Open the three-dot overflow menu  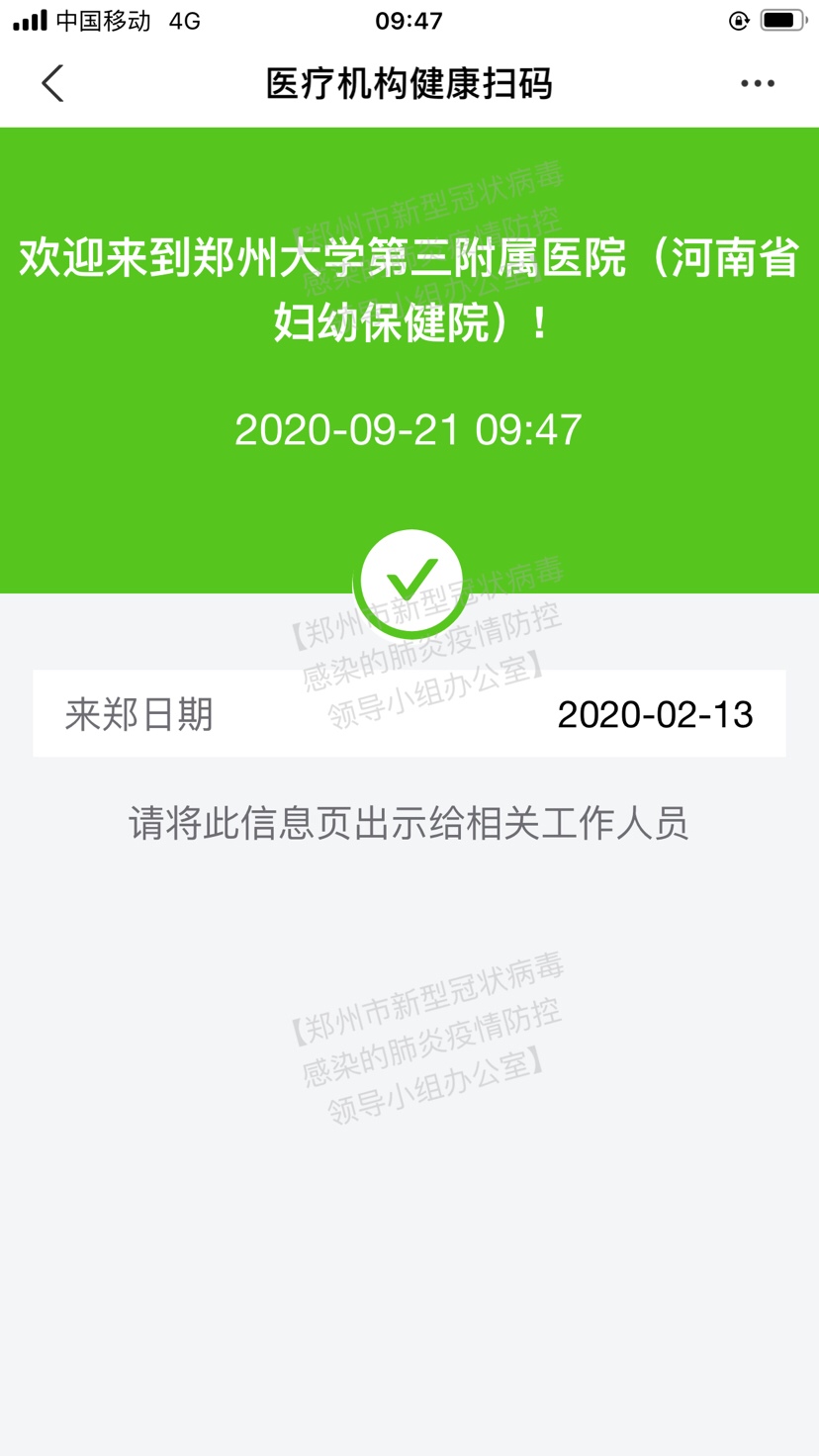click(x=758, y=84)
